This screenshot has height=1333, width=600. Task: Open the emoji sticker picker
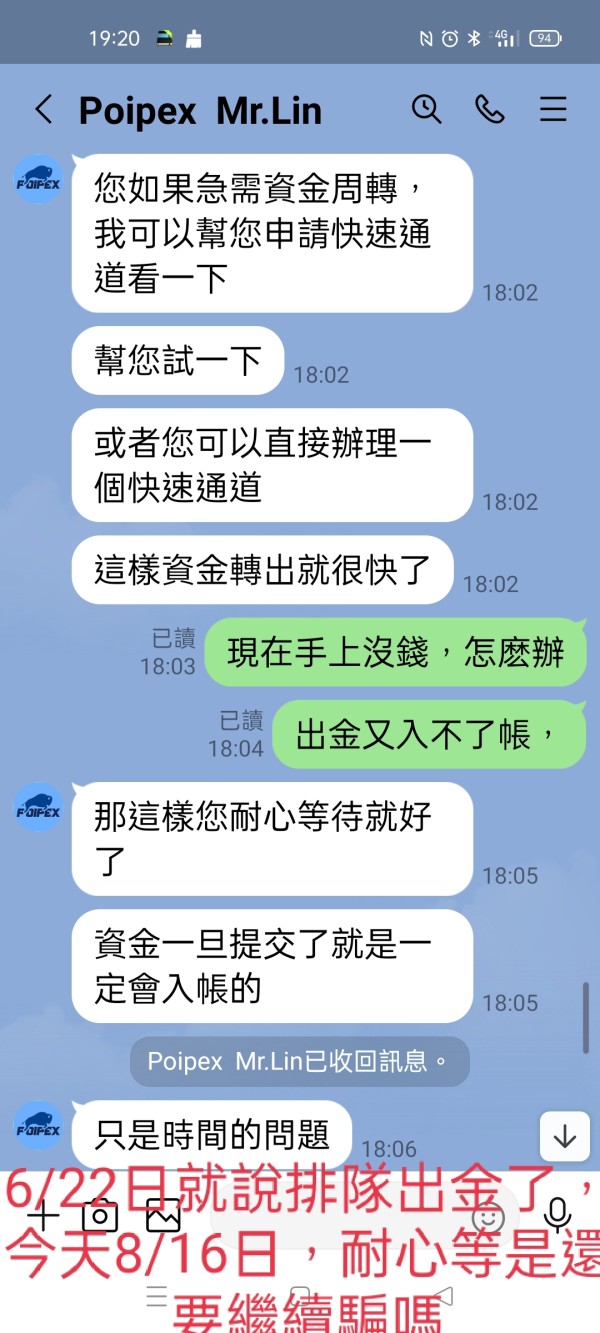click(488, 1216)
